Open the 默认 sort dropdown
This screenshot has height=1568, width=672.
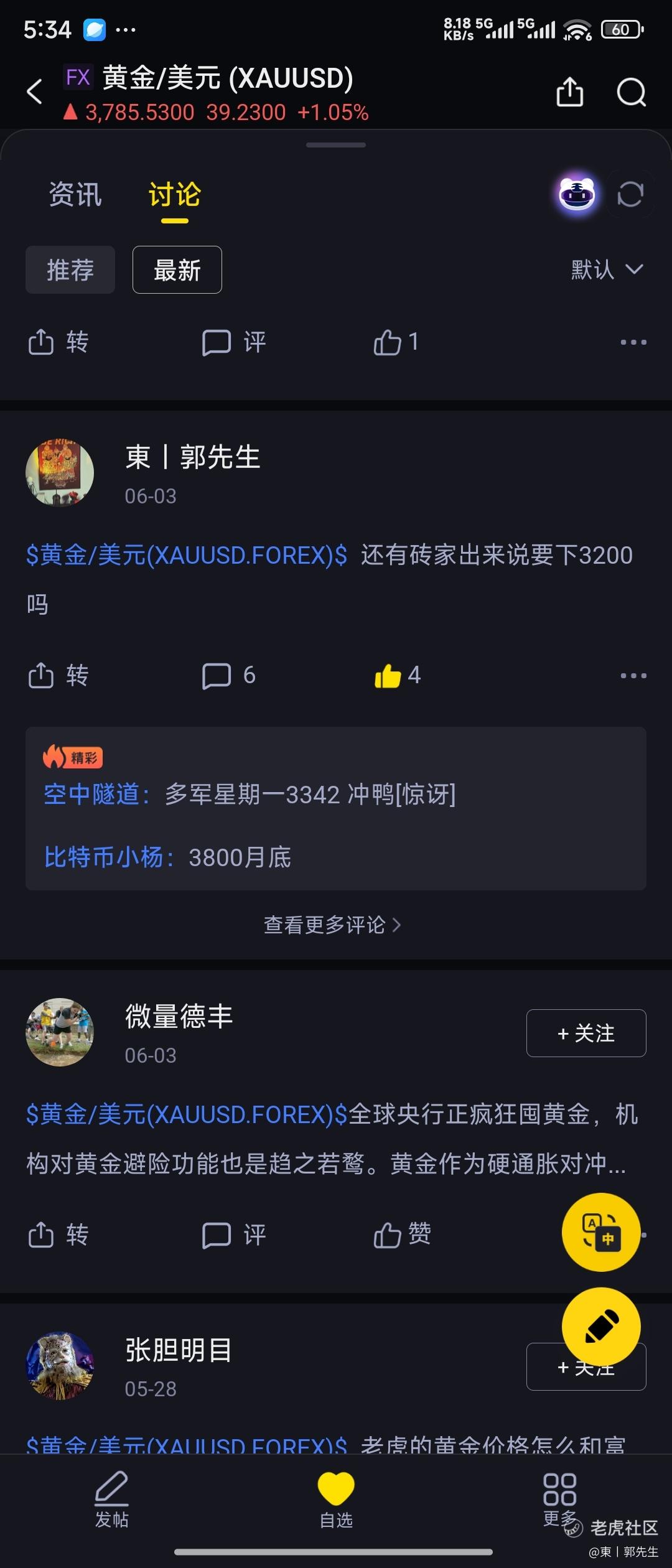(607, 270)
